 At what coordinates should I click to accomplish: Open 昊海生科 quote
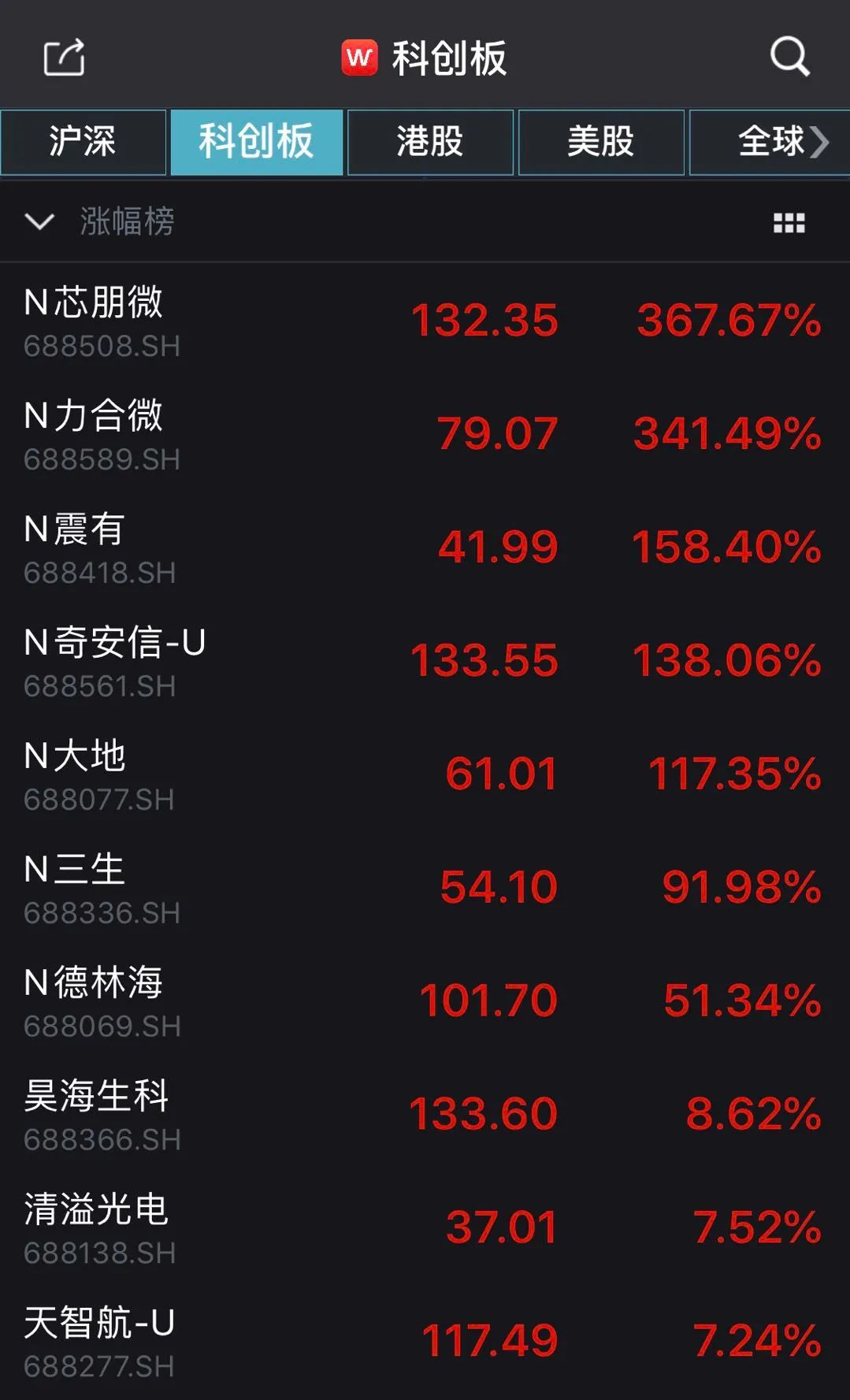[x=425, y=1115]
